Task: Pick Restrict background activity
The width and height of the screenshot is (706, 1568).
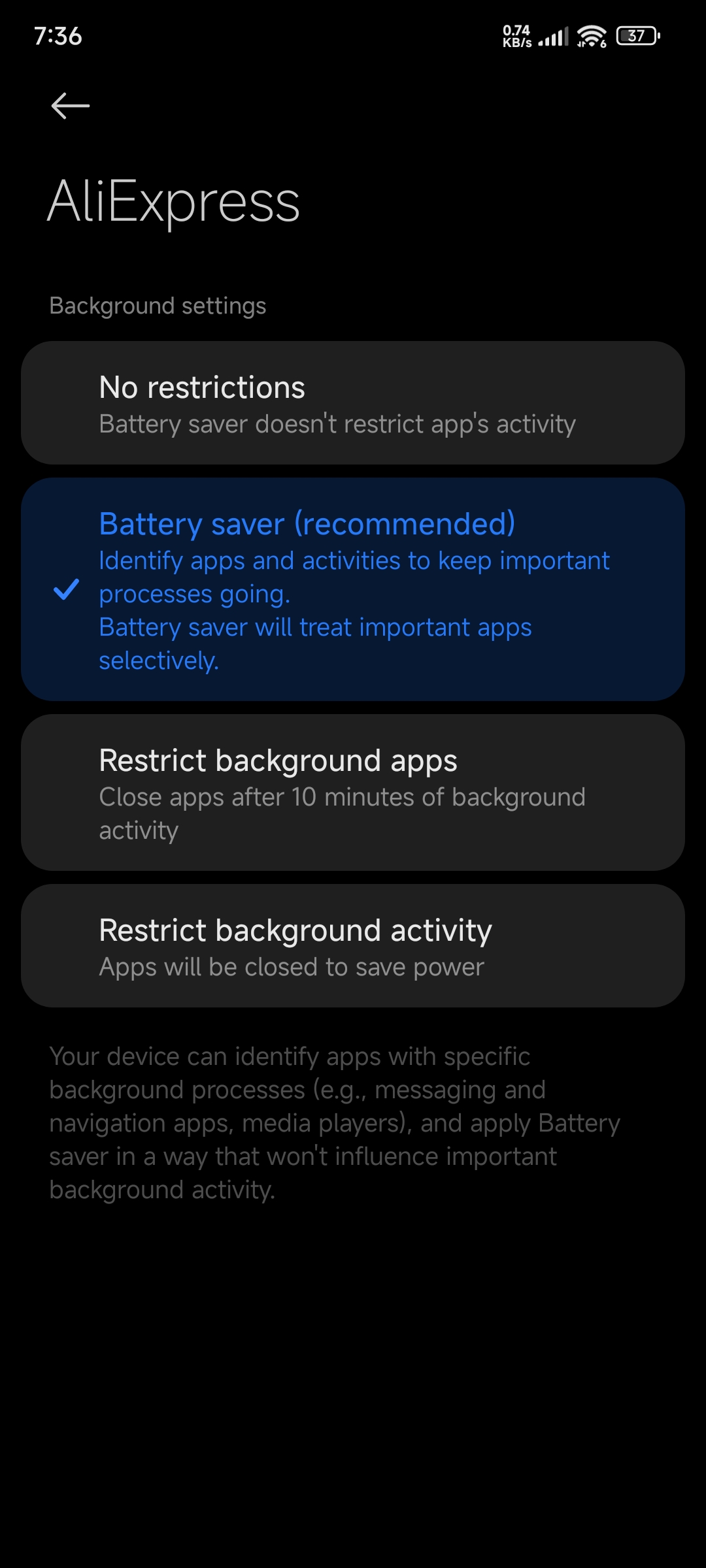Action: tap(353, 945)
